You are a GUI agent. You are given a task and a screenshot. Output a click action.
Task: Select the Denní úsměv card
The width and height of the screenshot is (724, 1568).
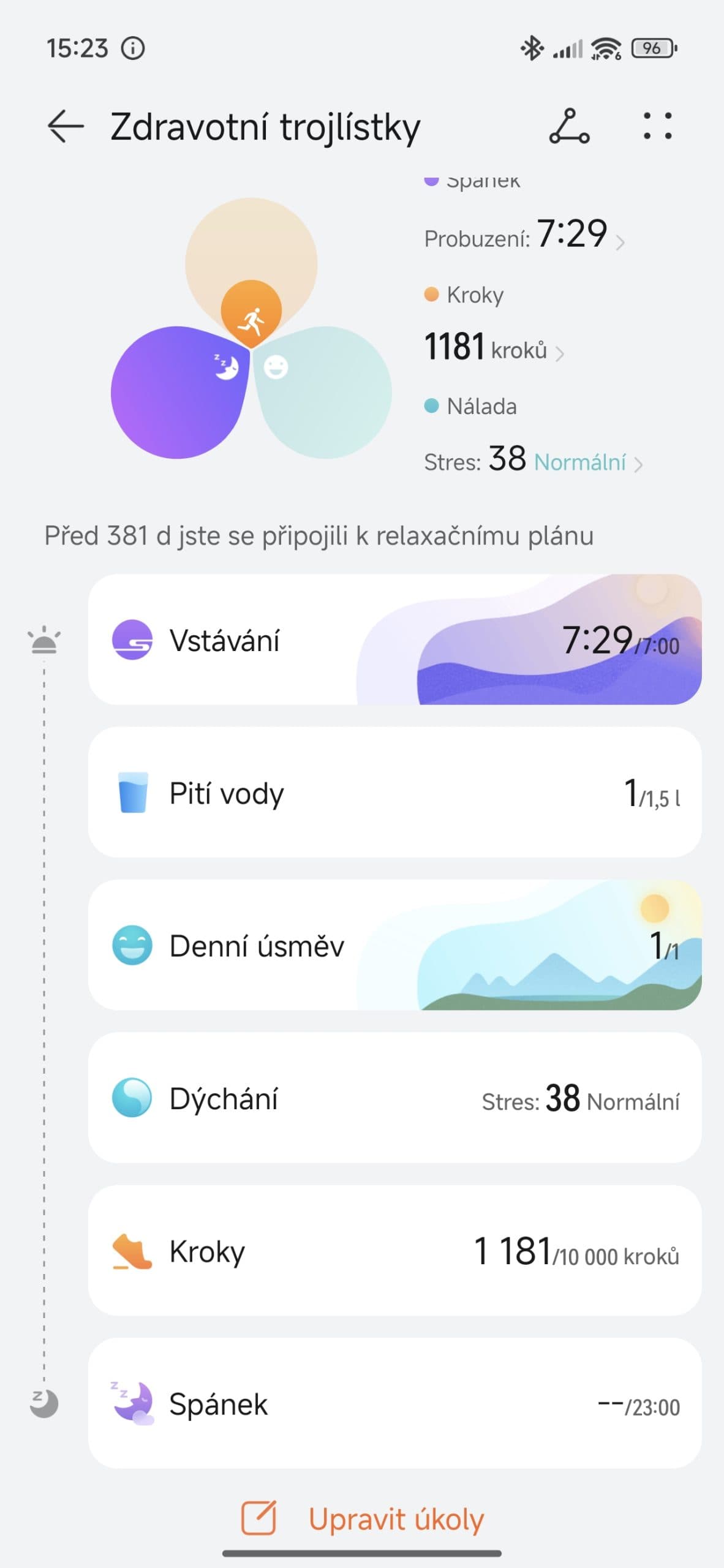point(394,945)
